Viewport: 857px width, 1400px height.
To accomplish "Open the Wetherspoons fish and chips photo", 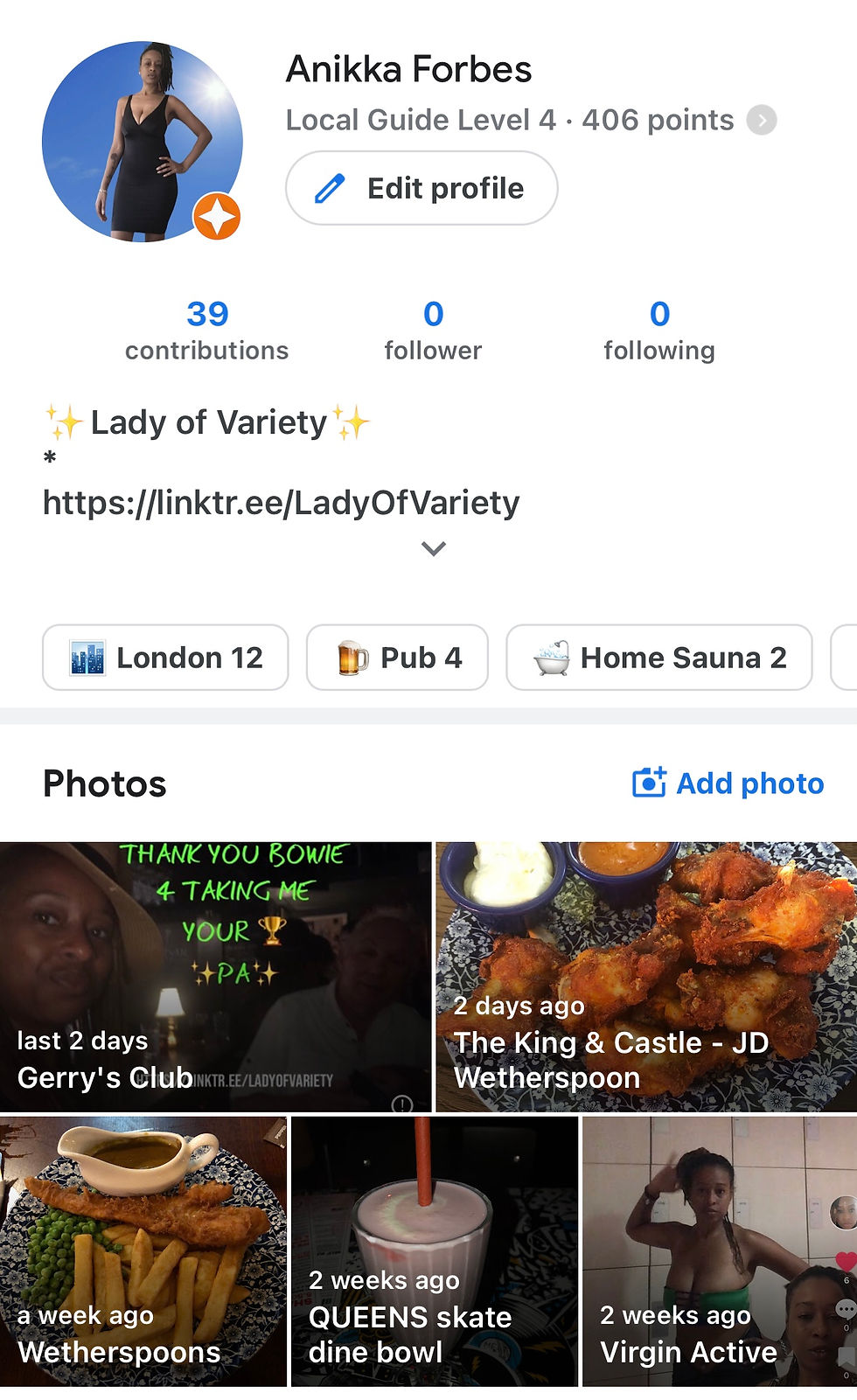I will (x=143, y=1250).
